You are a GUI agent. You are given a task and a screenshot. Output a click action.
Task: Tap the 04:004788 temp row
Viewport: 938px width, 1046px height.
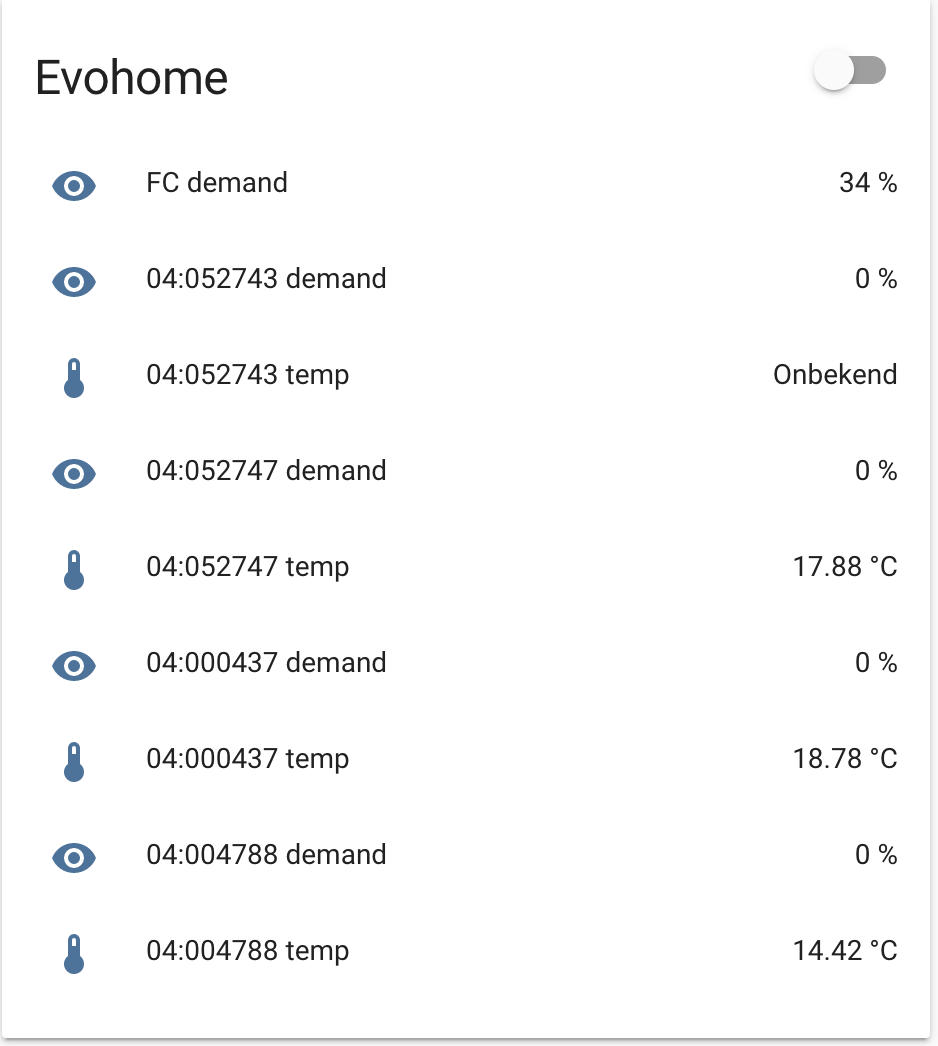point(248,951)
